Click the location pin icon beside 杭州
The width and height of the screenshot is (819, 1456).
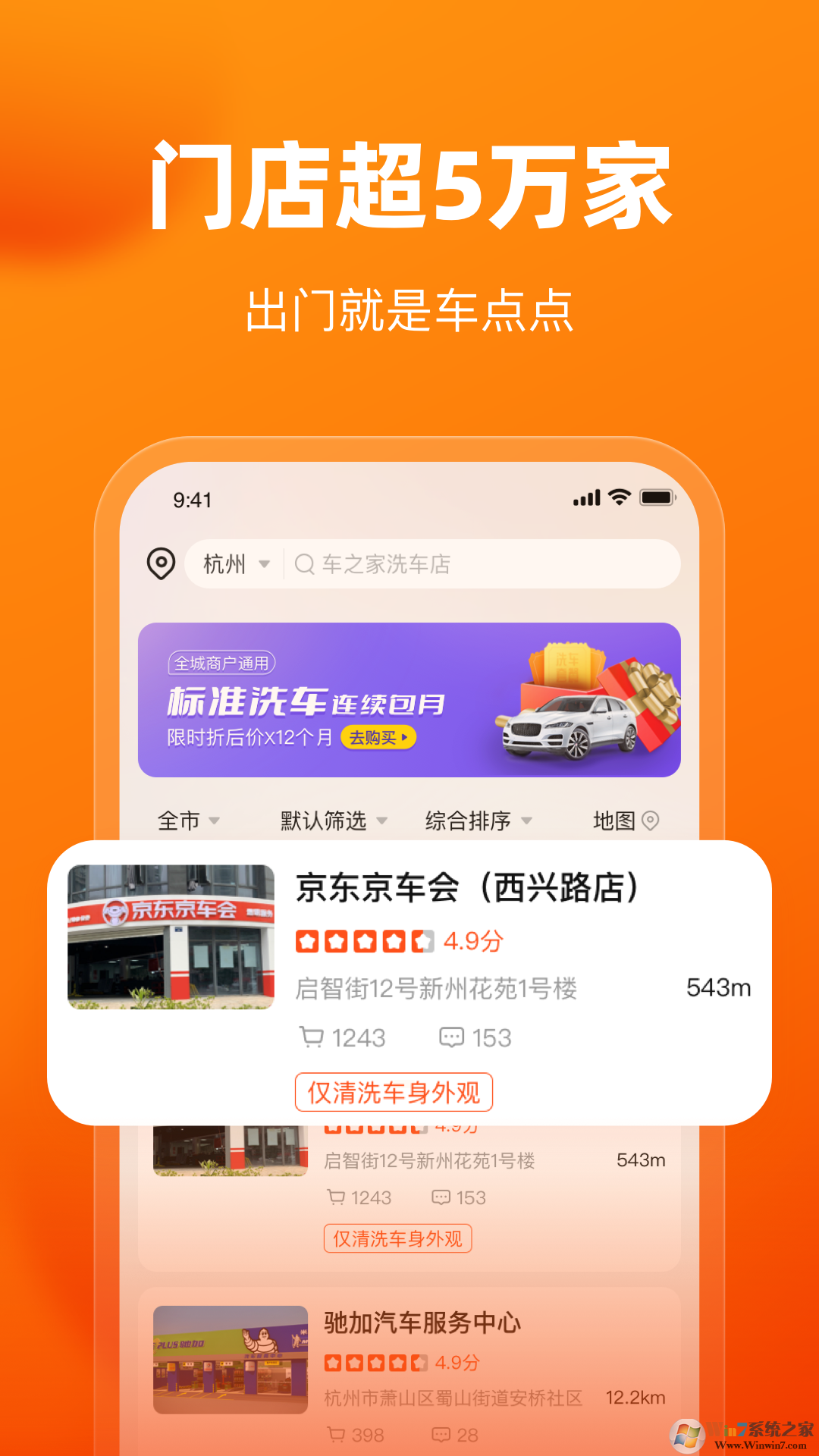click(162, 563)
